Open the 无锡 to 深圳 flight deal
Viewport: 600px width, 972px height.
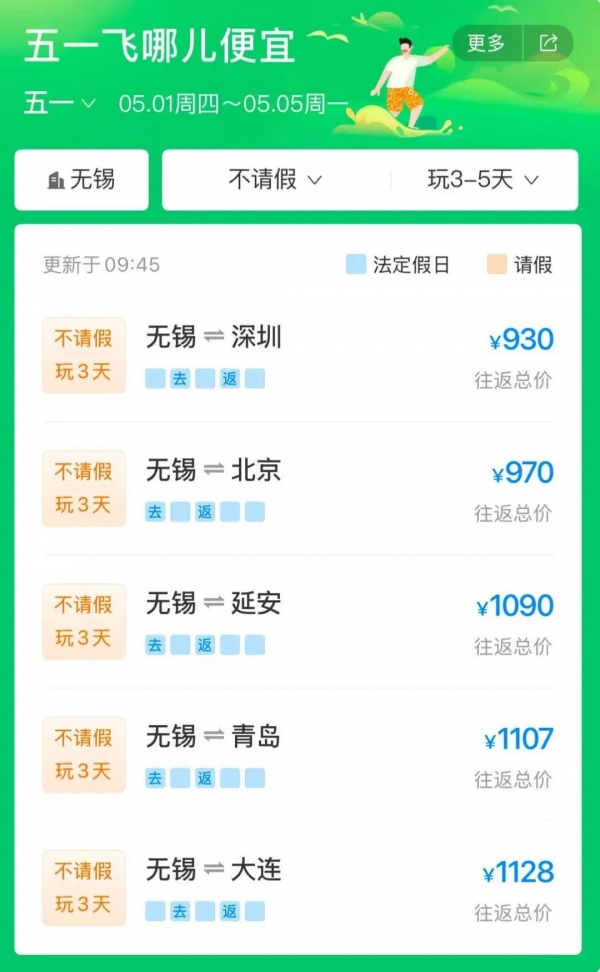coord(298,355)
